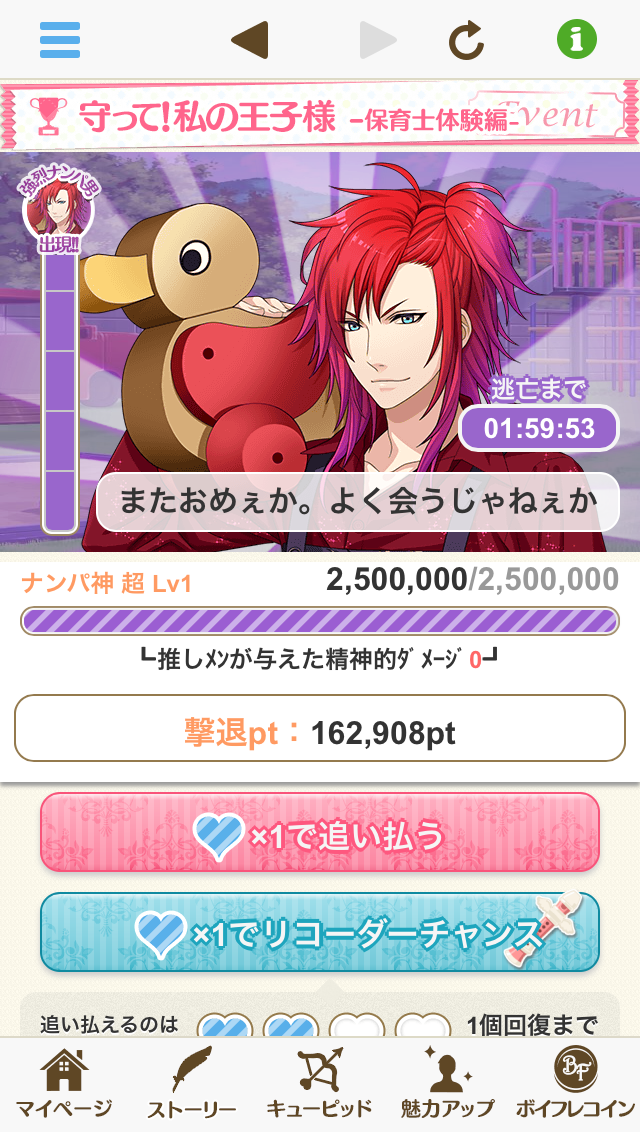The width and height of the screenshot is (640, 1136).
Task: Tap the ×1でリコーダーチャンス blue button
Action: [x=320, y=932]
